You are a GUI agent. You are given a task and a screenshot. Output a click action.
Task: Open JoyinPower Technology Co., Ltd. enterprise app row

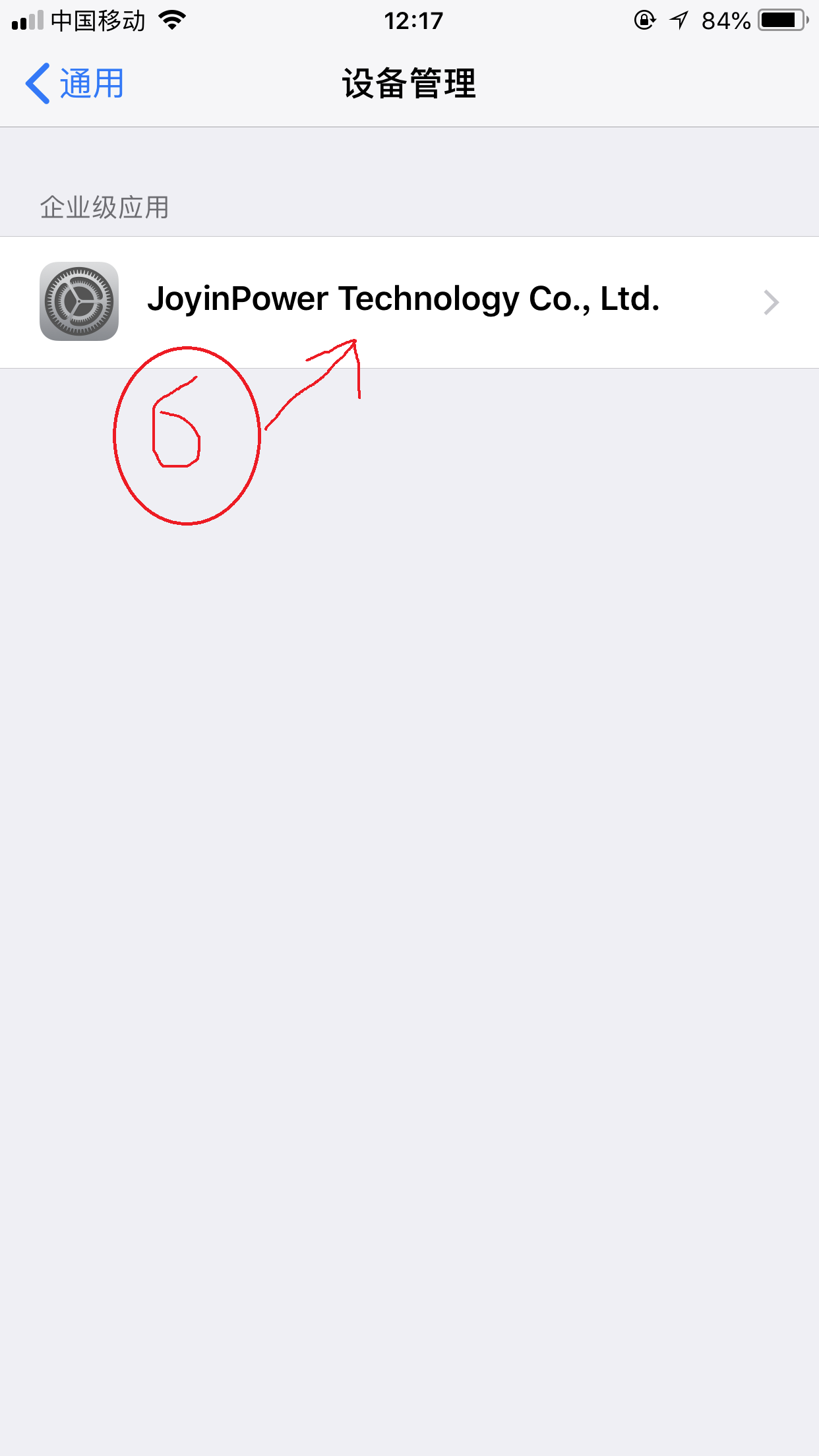[x=409, y=301]
